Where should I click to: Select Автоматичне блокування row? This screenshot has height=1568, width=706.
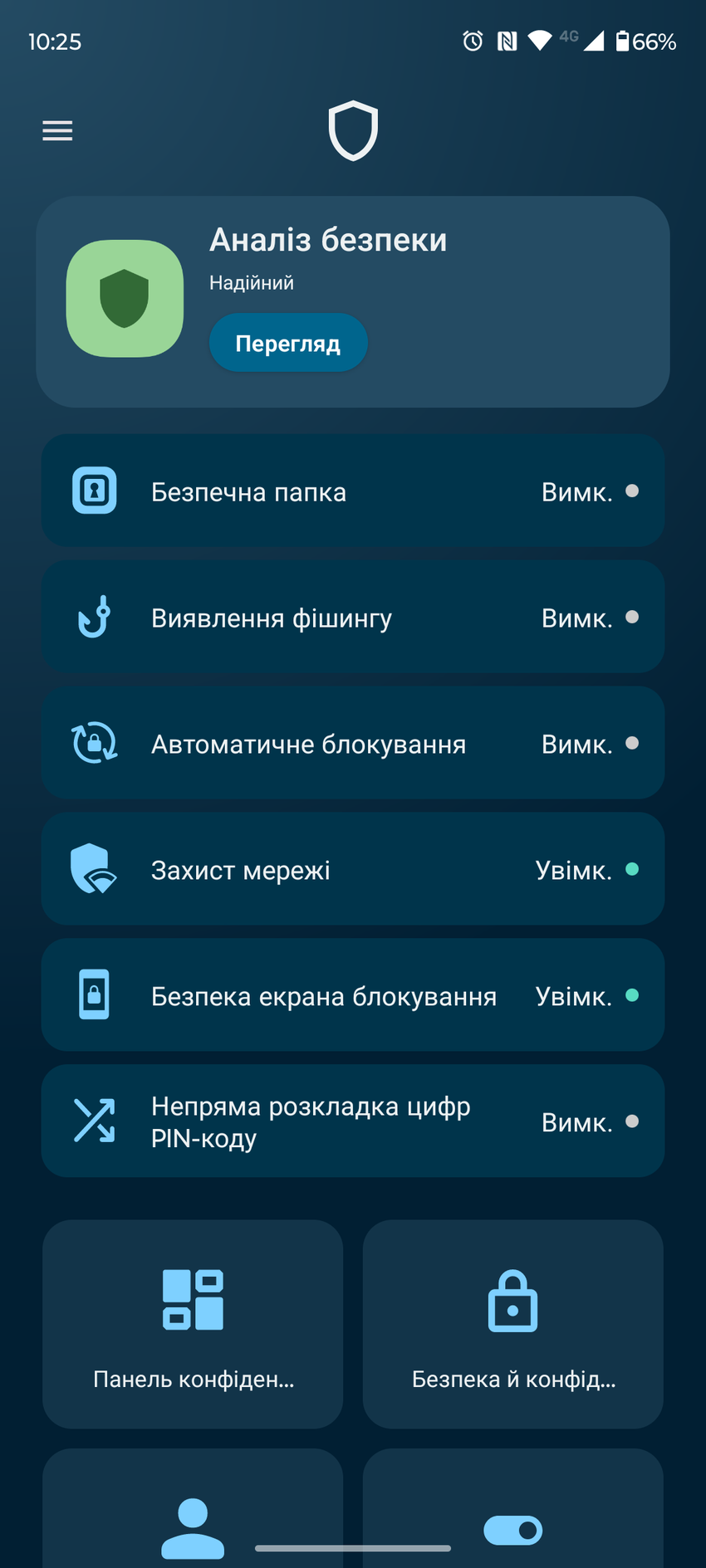point(352,744)
